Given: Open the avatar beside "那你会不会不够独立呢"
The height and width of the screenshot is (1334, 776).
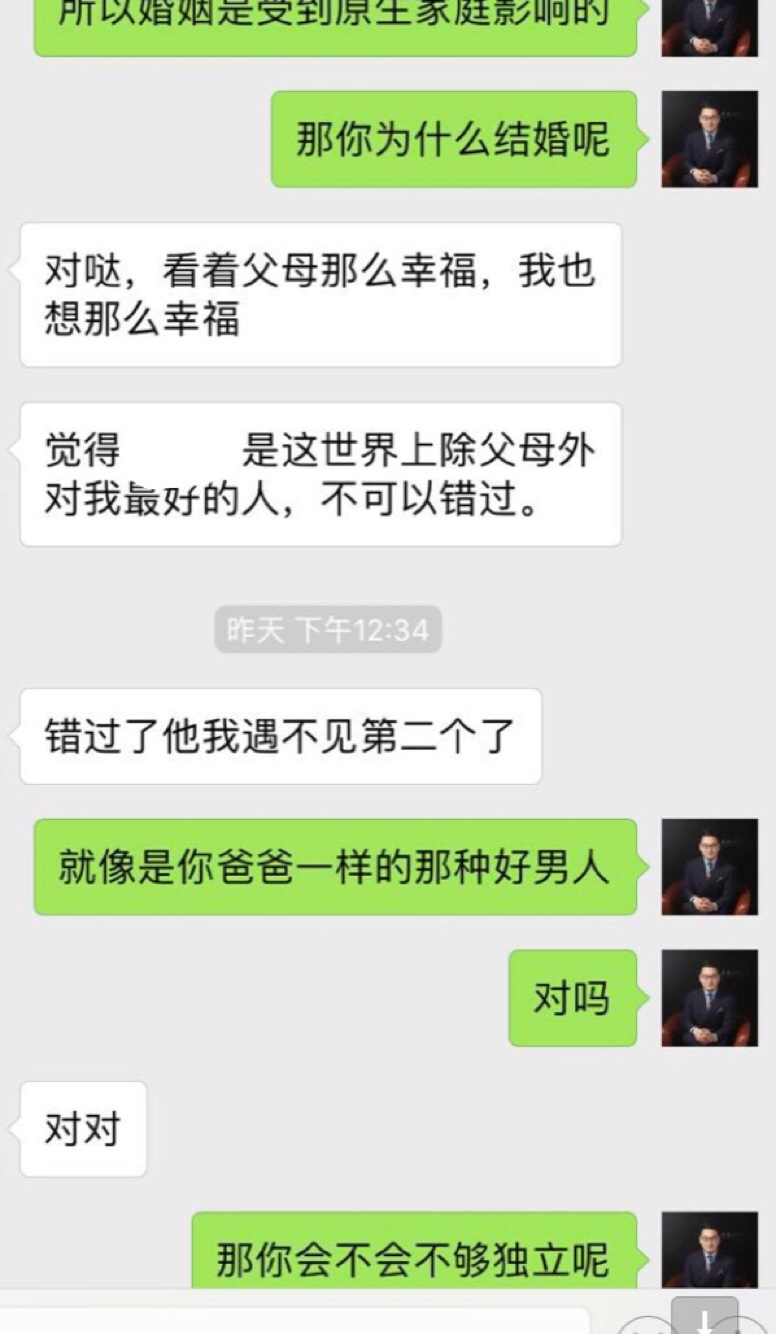Looking at the screenshot, I should coord(709,1250).
